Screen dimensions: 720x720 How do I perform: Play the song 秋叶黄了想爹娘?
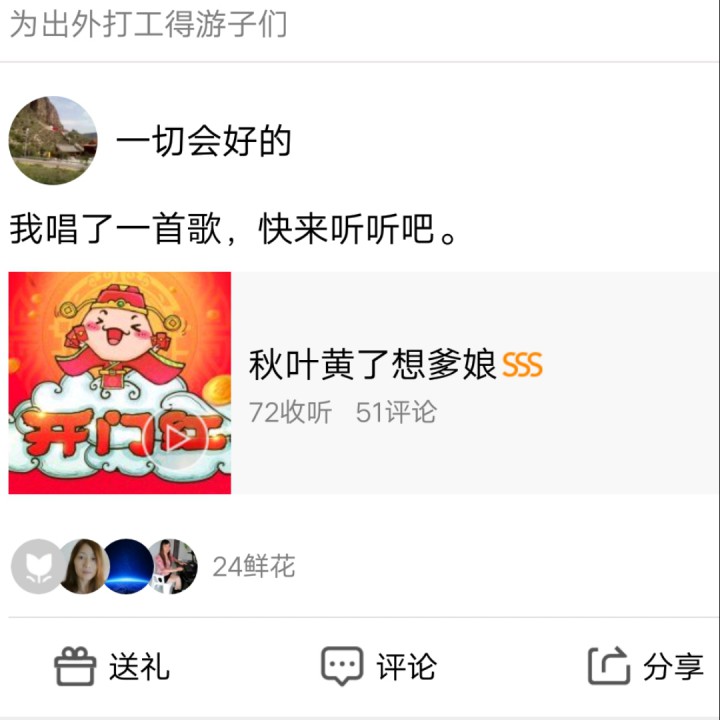[178, 438]
